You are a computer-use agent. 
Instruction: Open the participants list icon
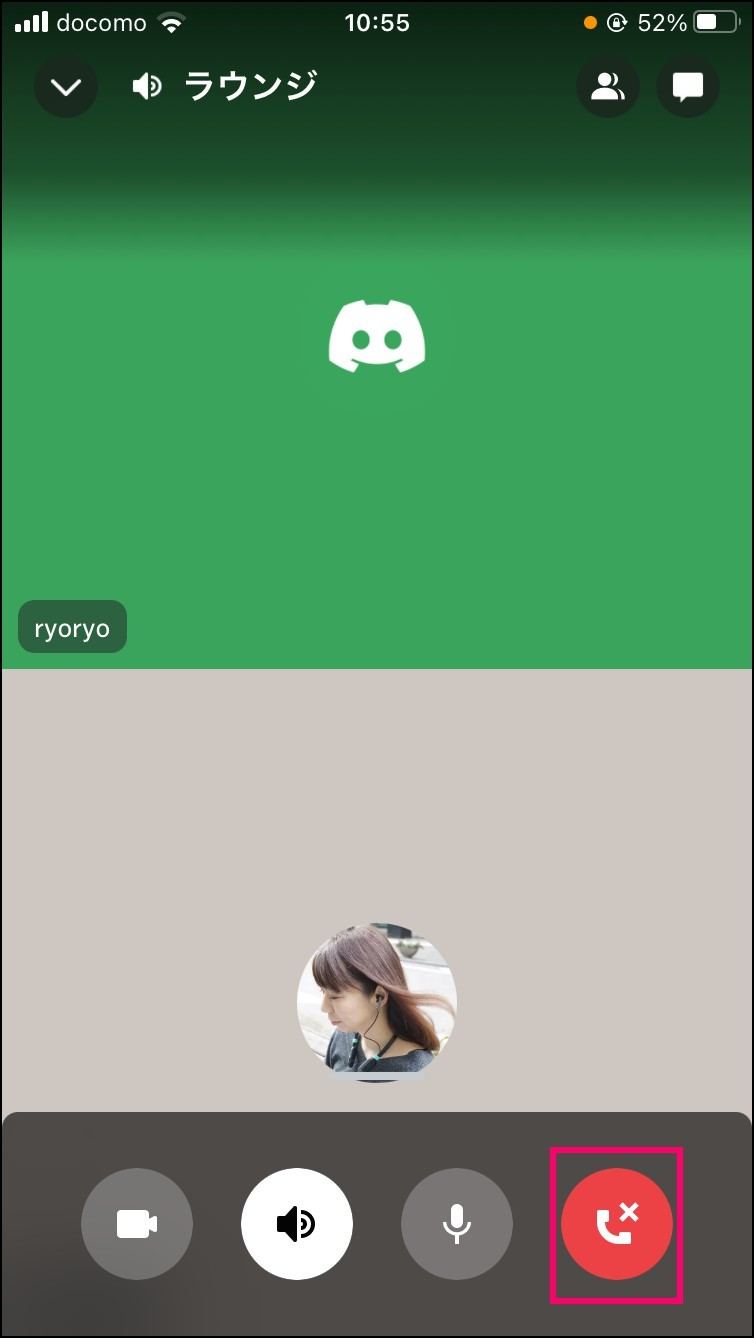coord(607,88)
